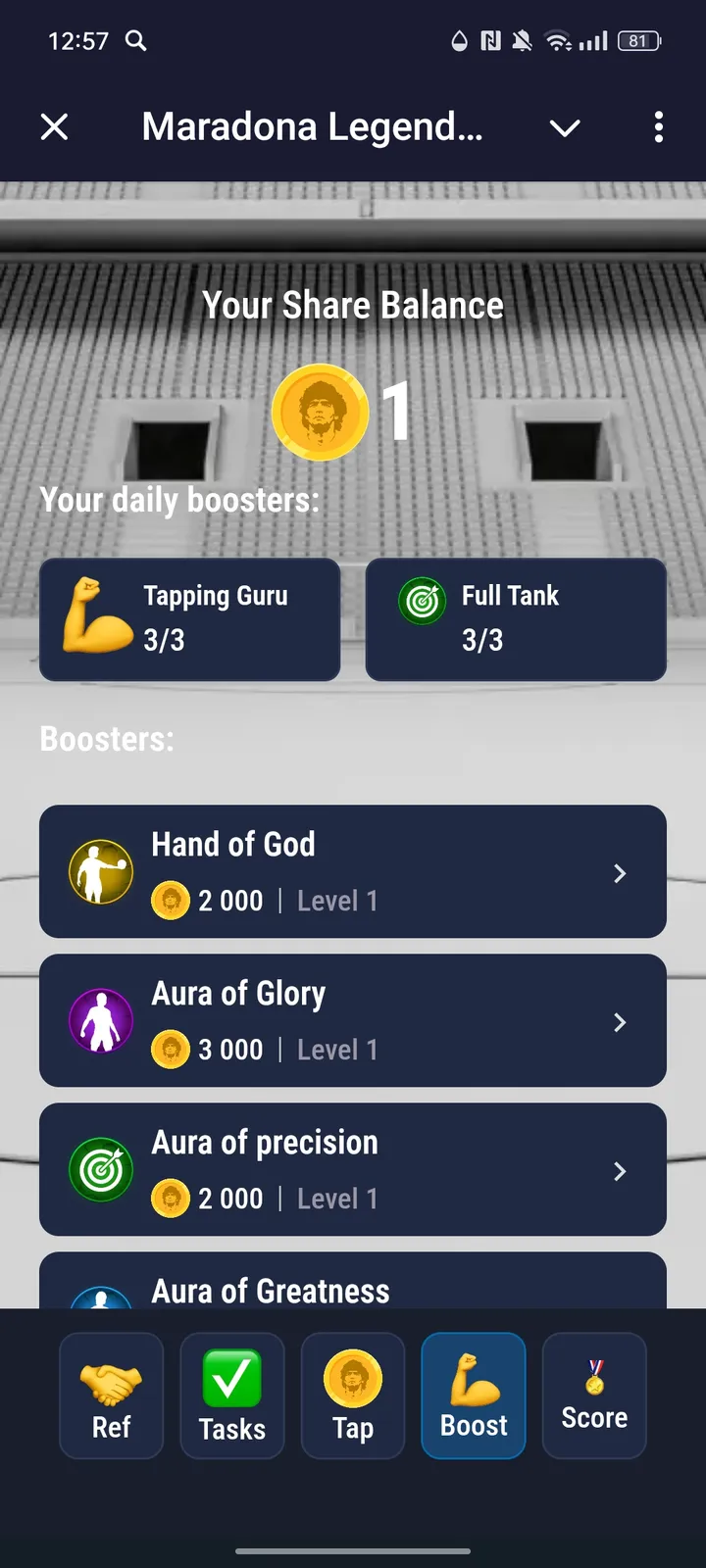This screenshot has width=706, height=1568.
Task: Switch to the Tap tab
Action: [x=353, y=1396]
